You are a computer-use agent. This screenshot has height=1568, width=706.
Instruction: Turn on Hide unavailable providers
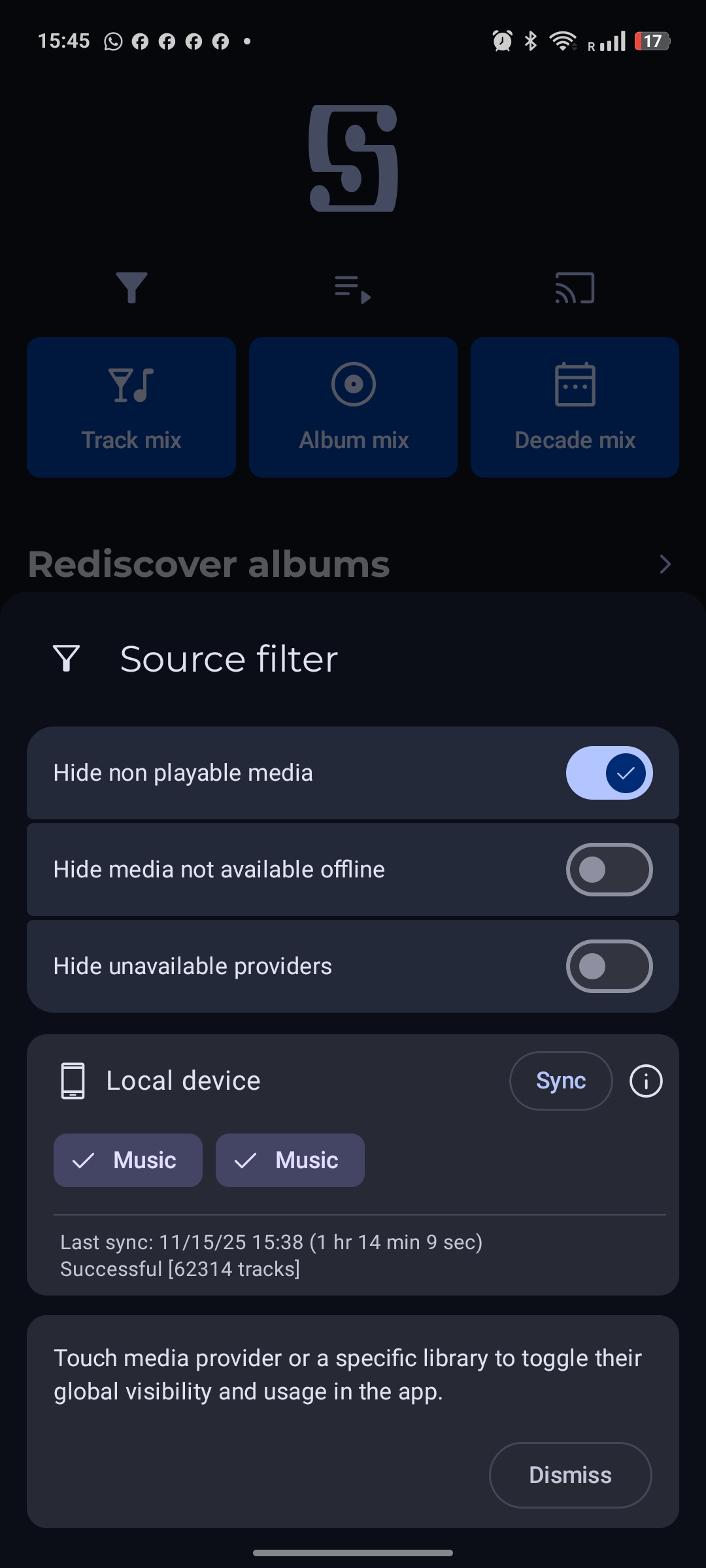click(609, 966)
